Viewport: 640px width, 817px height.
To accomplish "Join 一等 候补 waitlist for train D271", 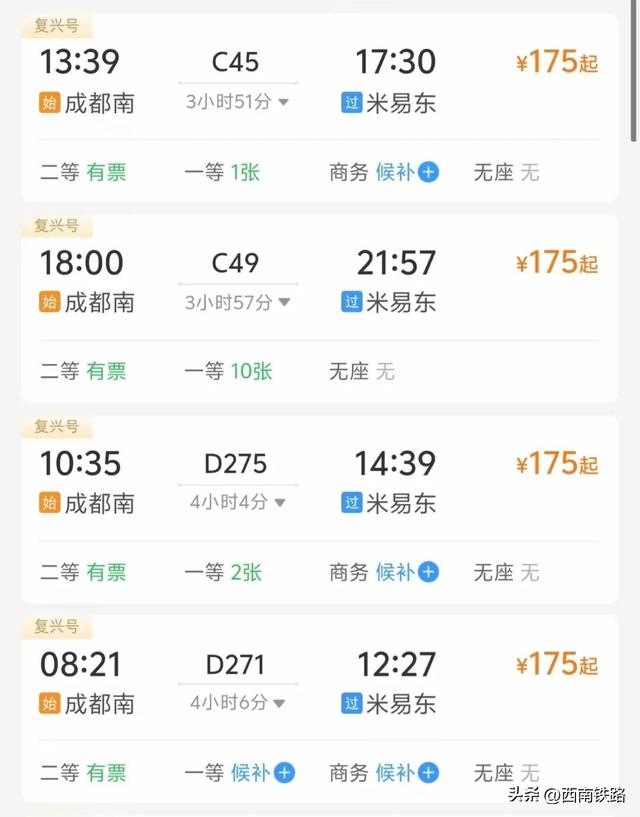I will tap(263, 772).
